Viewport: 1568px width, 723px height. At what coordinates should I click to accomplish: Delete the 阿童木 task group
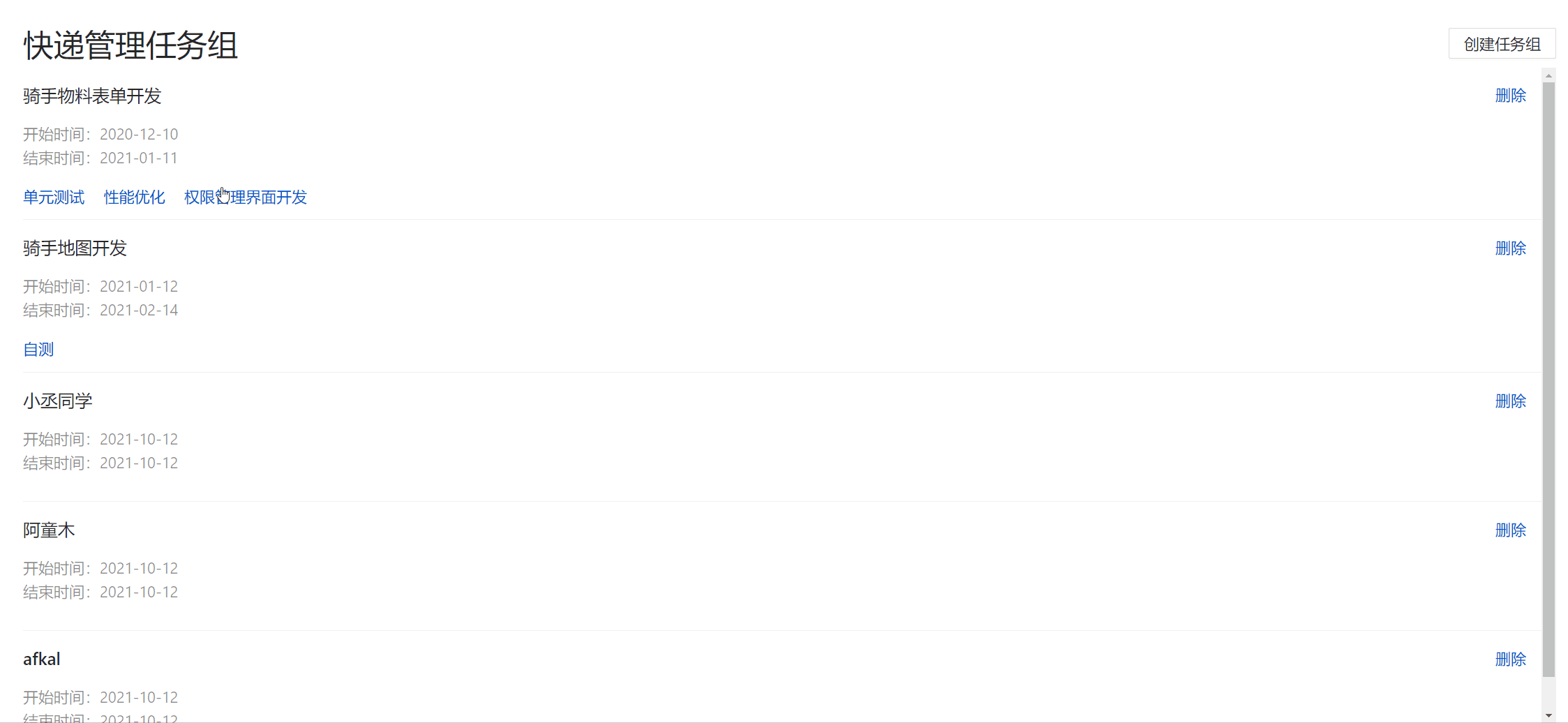[x=1510, y=530]
